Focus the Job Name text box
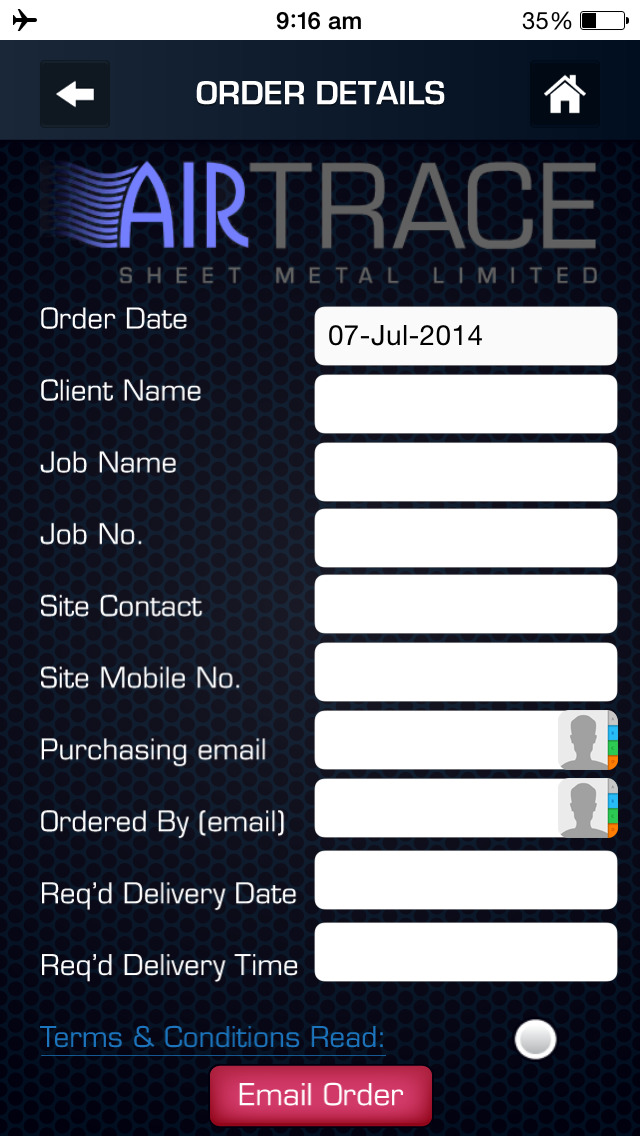 click(x=465, y=472)
